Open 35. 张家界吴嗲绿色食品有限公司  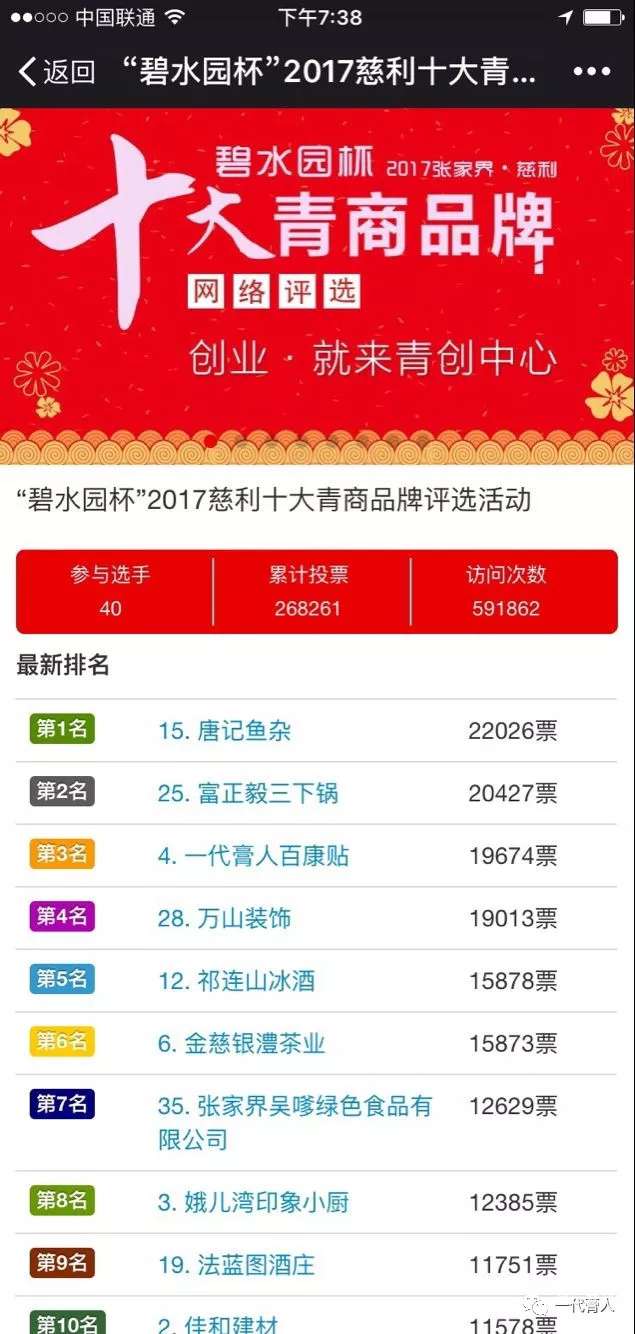click(x=294, y=1122)
